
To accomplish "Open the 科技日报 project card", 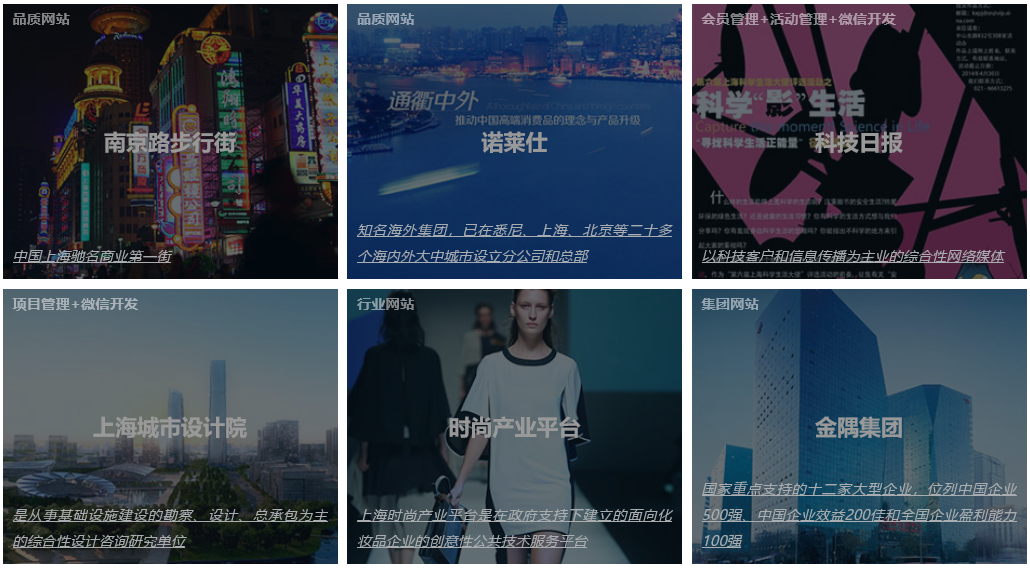I will pyautogui.click(x=858, y=142).
